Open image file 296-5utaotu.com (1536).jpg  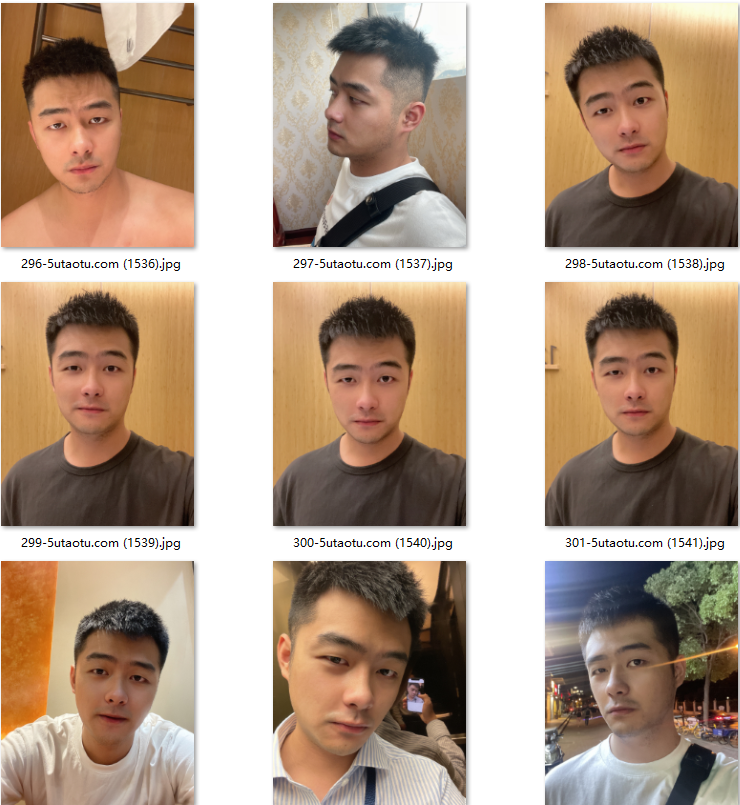coord(98,125)
